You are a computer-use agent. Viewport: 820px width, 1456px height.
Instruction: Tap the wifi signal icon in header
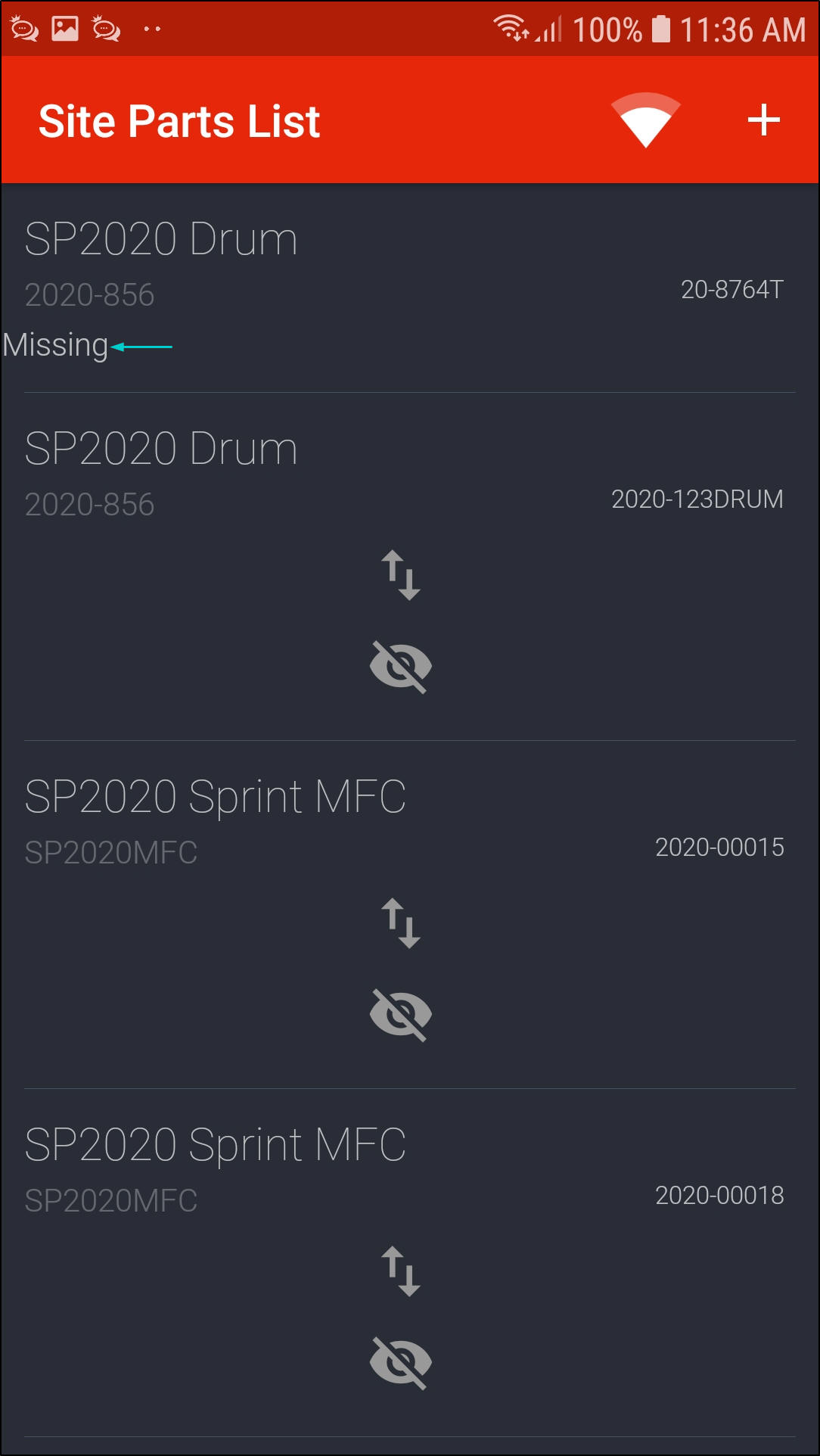[645, 120]
